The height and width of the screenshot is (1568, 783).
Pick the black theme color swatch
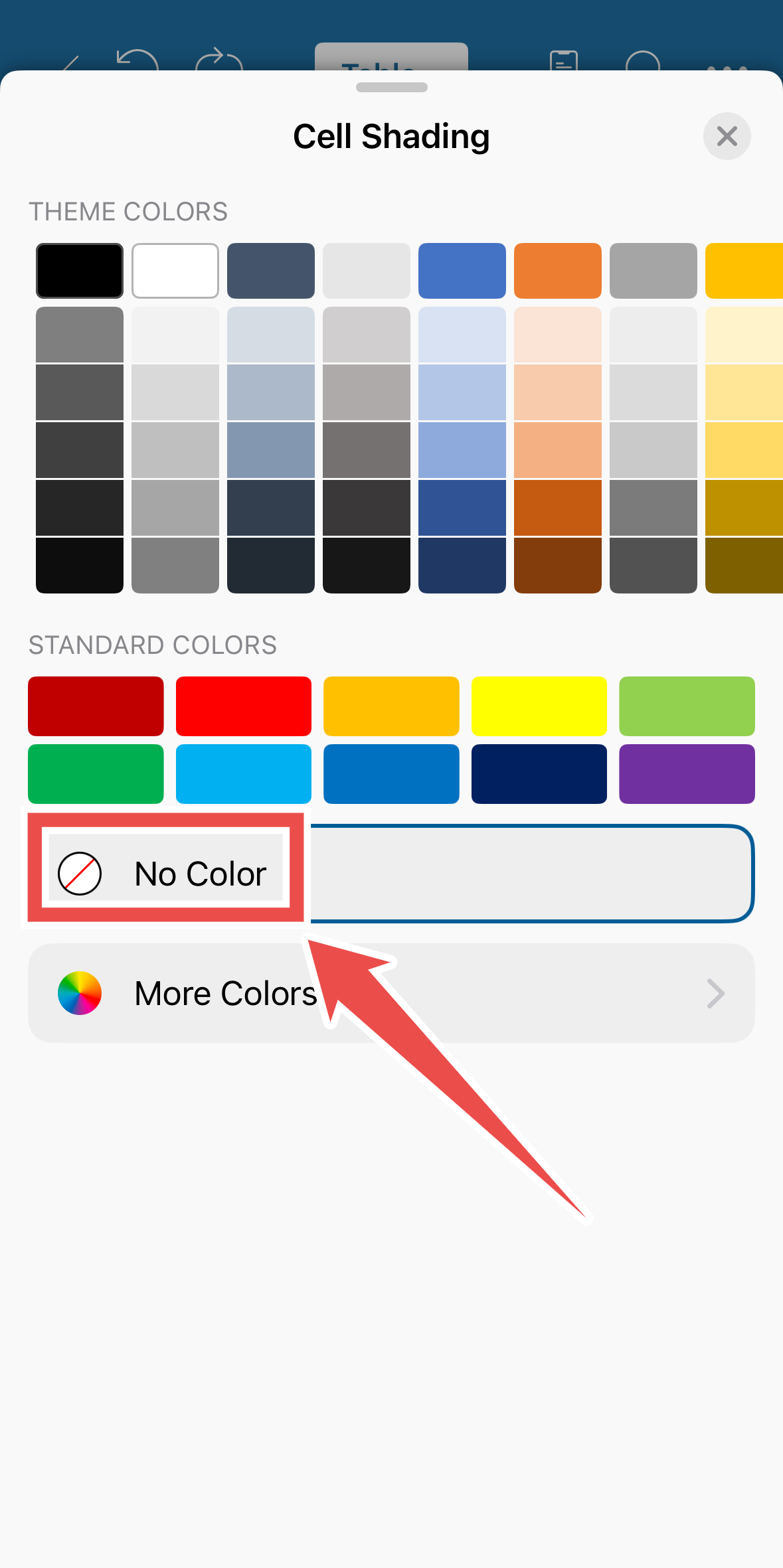(80, 271)
